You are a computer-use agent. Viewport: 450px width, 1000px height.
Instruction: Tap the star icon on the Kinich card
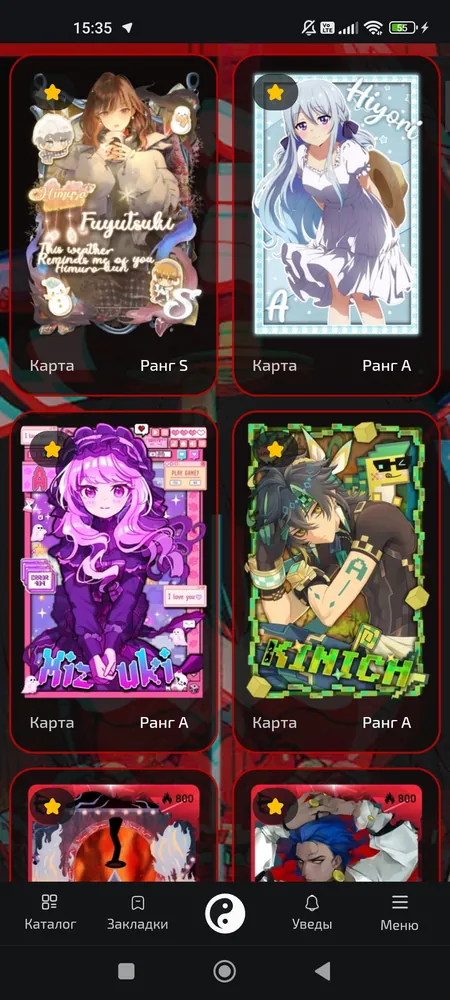coord(275,449)
